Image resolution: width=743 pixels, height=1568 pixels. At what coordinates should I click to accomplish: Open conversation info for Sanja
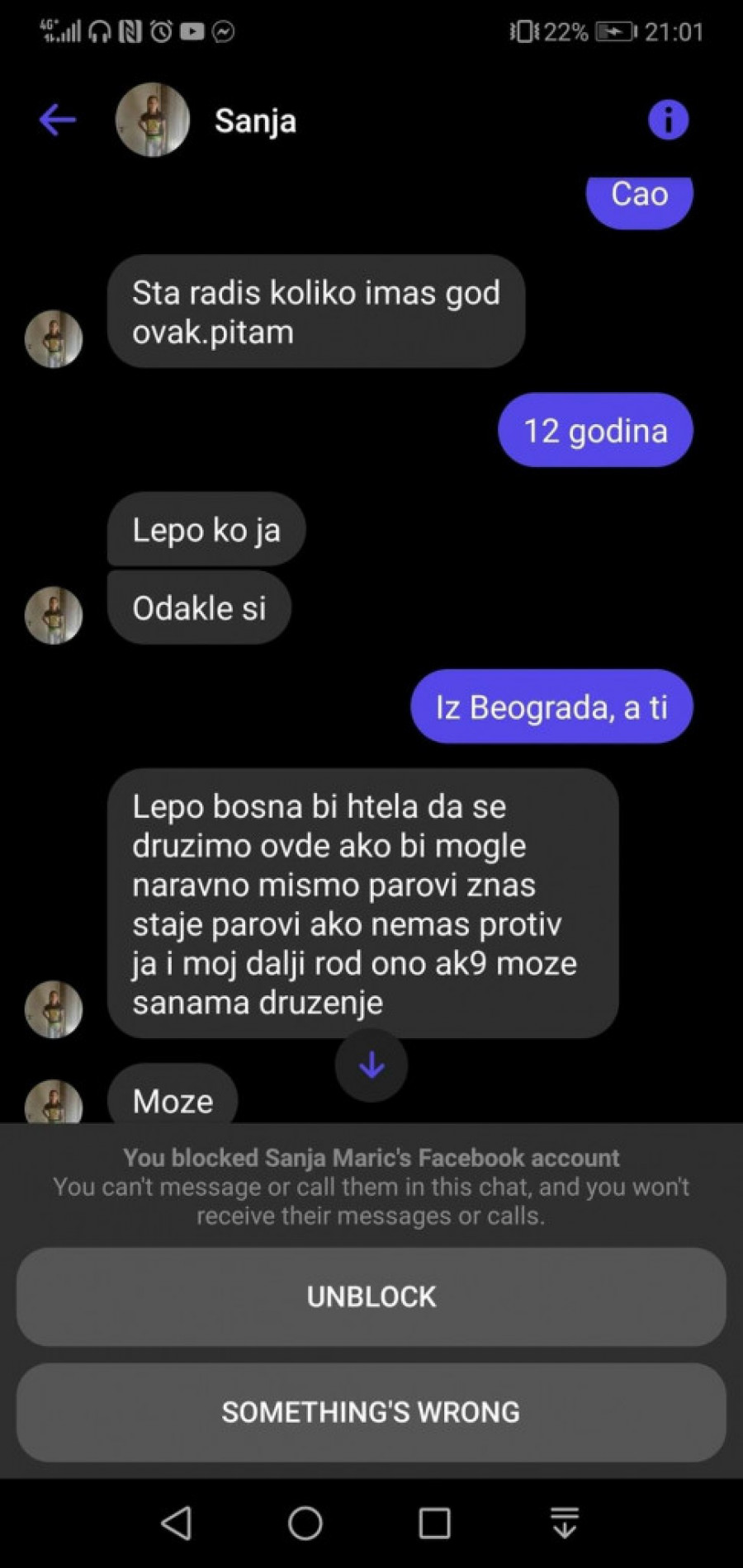click(668, 120)
